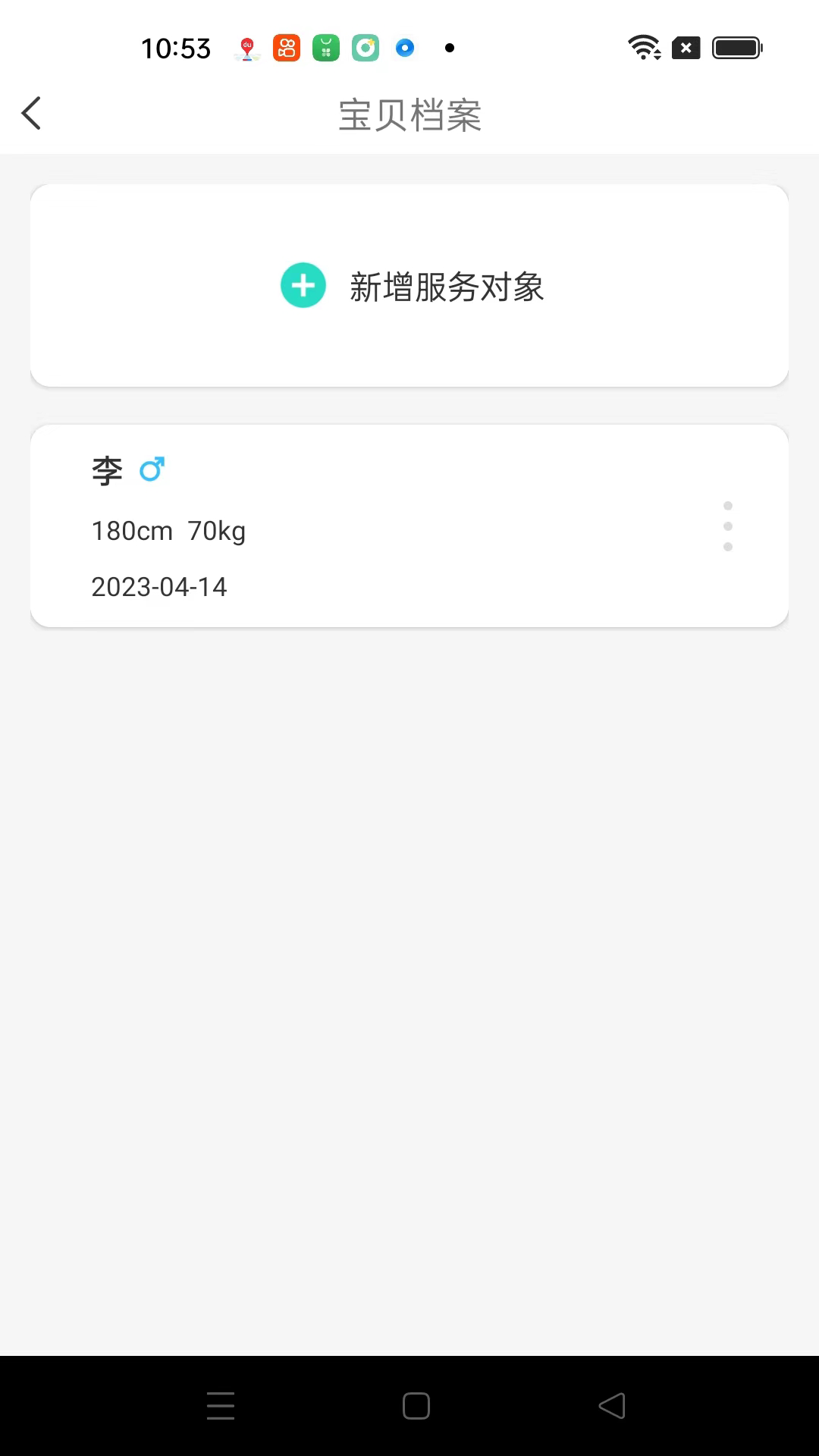The image size is (819, 1456).
Task: Click the name 李 on the card
Action: click(x=107, y=470)
